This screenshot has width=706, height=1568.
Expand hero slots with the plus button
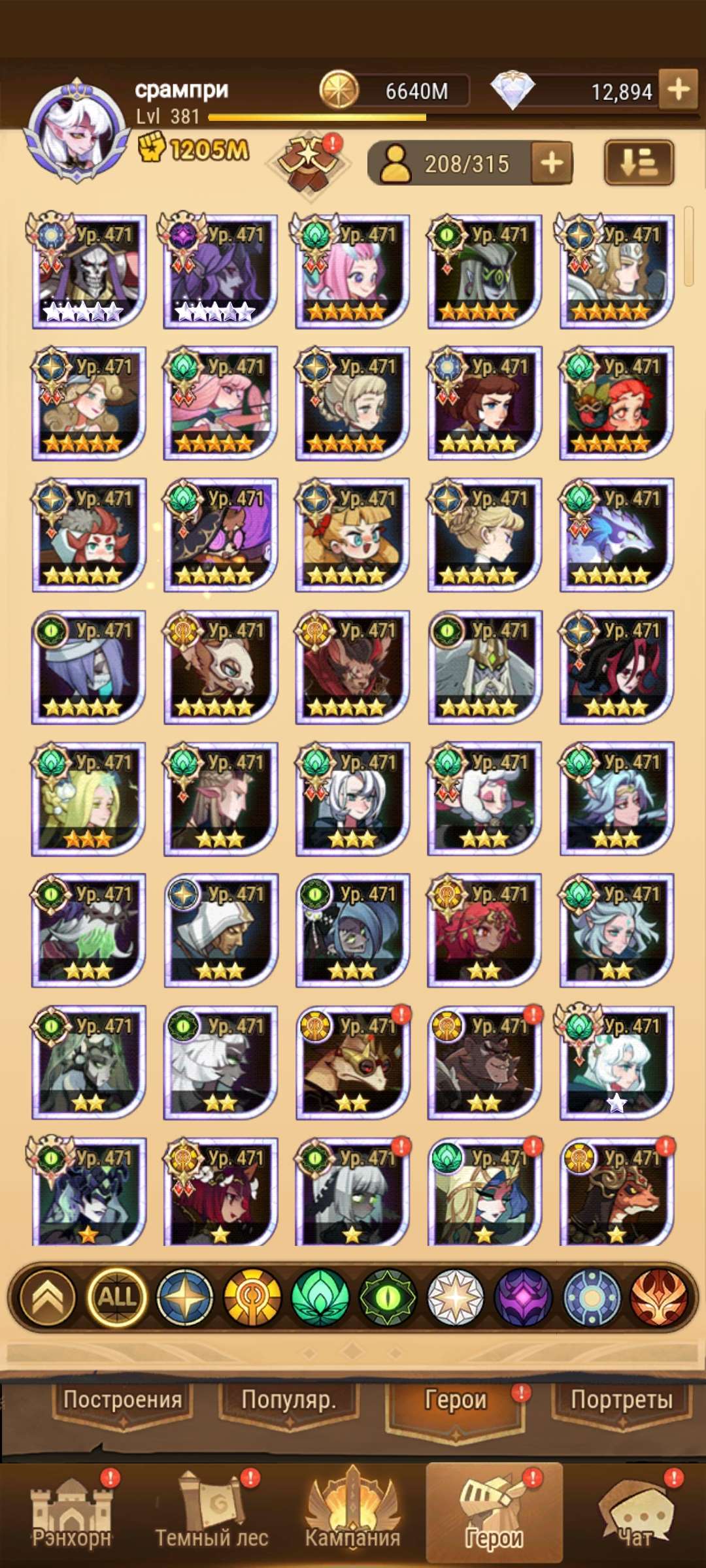[552, 163]
